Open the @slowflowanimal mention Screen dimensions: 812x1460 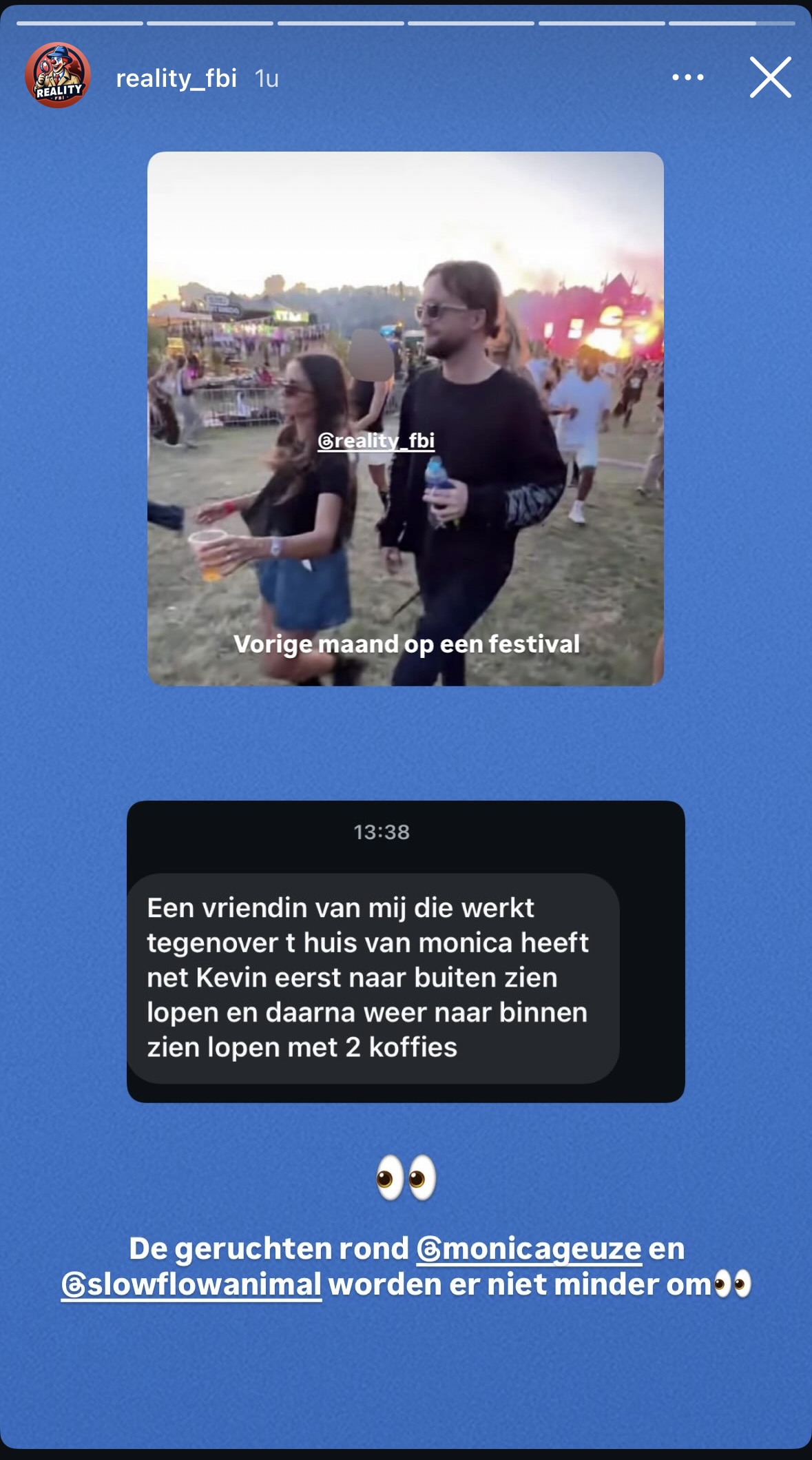tap(191, 1285)
